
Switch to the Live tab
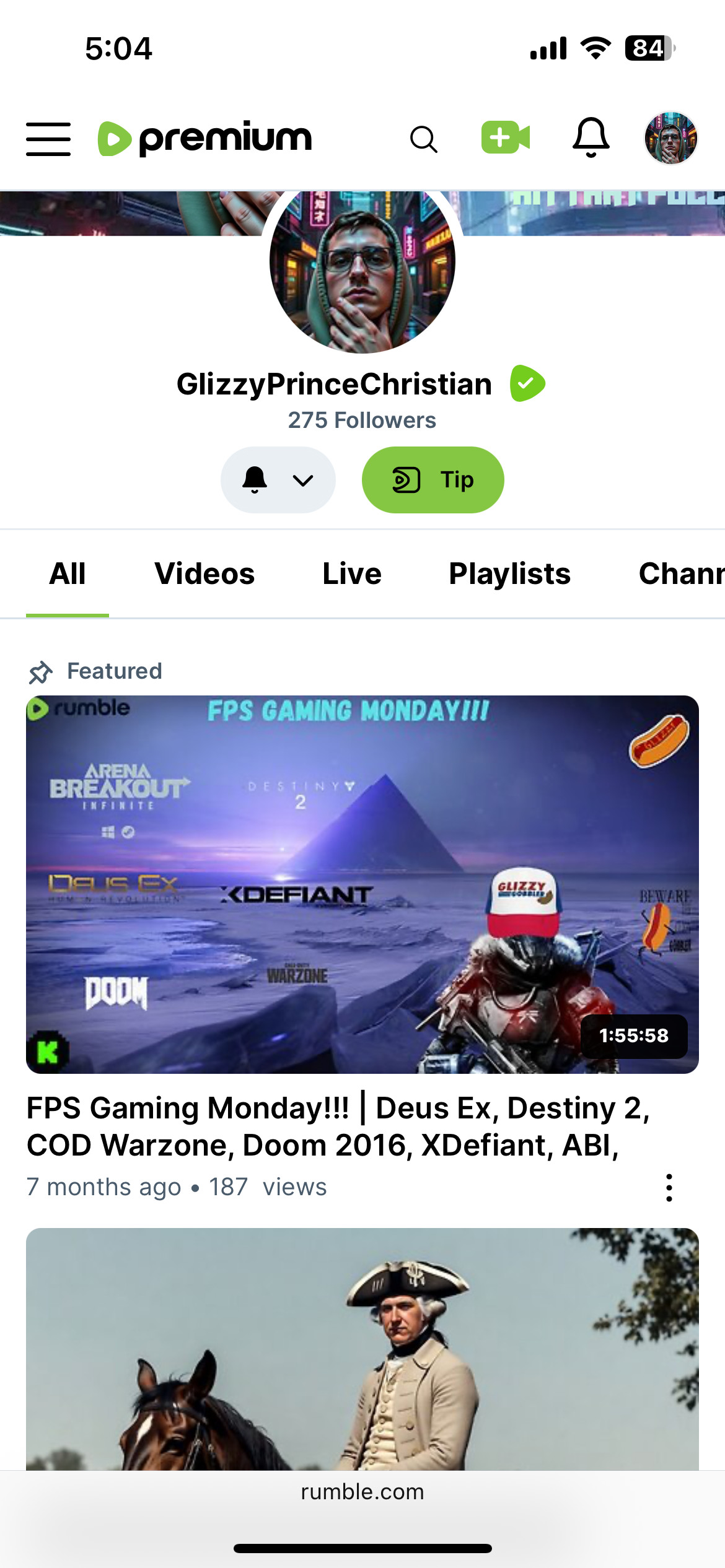pyautogui.click(x=352, y=573)
